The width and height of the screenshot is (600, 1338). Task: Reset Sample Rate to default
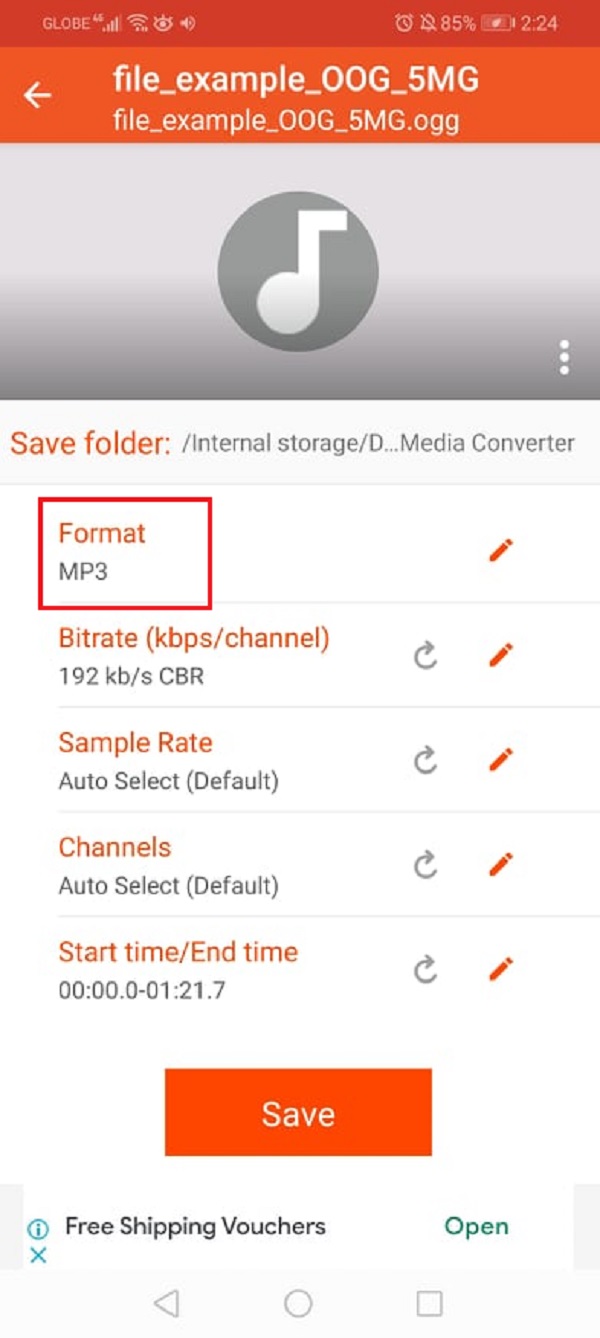pyautogui.click(x=426, y=761)
